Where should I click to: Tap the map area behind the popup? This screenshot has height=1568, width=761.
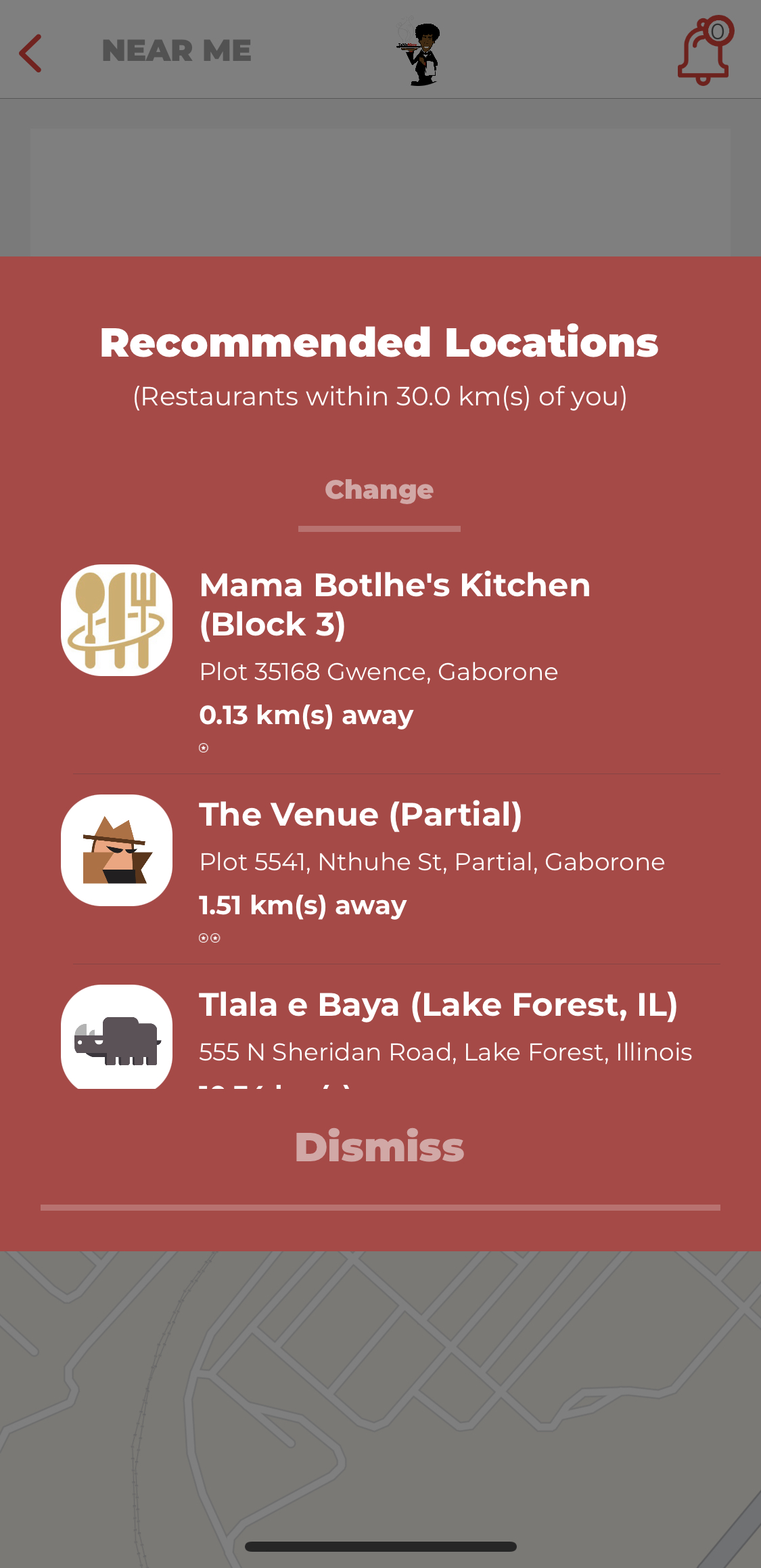(380, 1387)
